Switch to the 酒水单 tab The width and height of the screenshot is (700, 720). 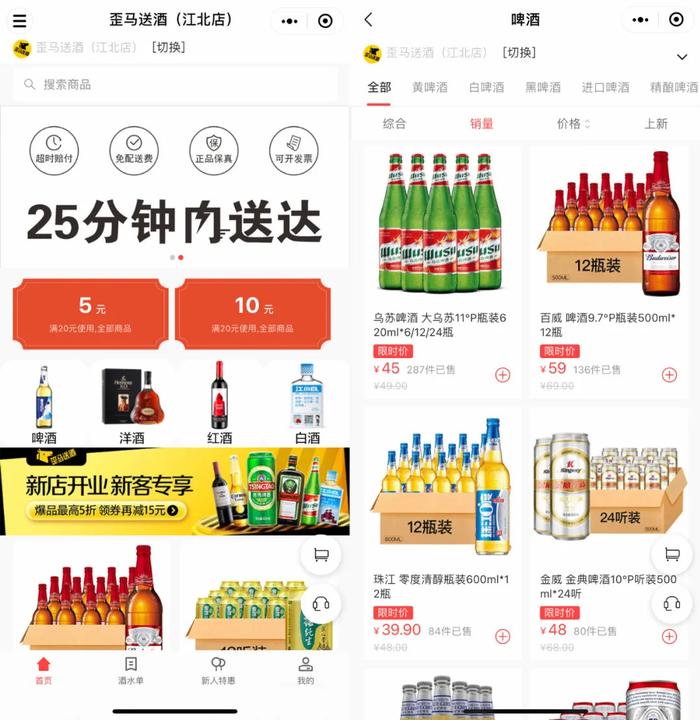(131, 670)
